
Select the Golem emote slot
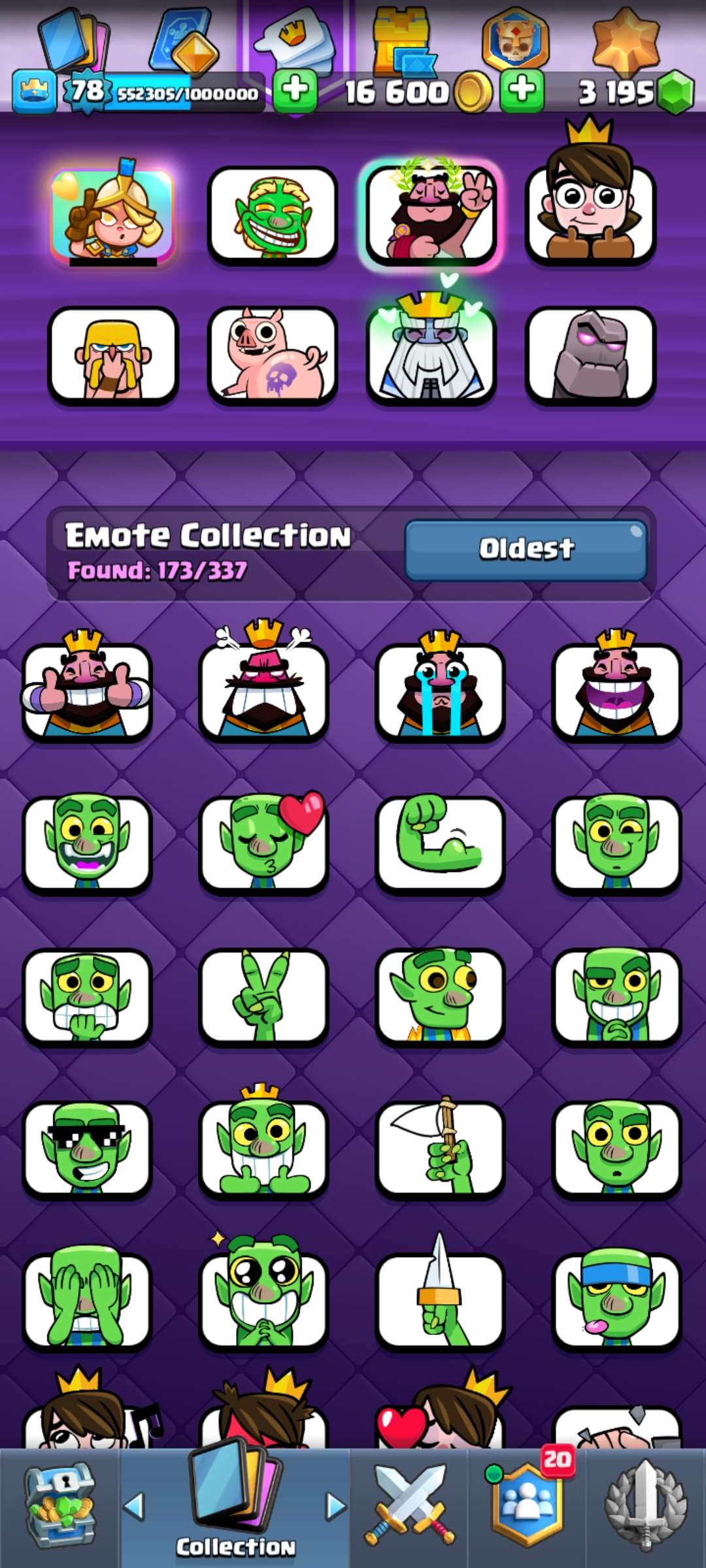click(592, 356)
